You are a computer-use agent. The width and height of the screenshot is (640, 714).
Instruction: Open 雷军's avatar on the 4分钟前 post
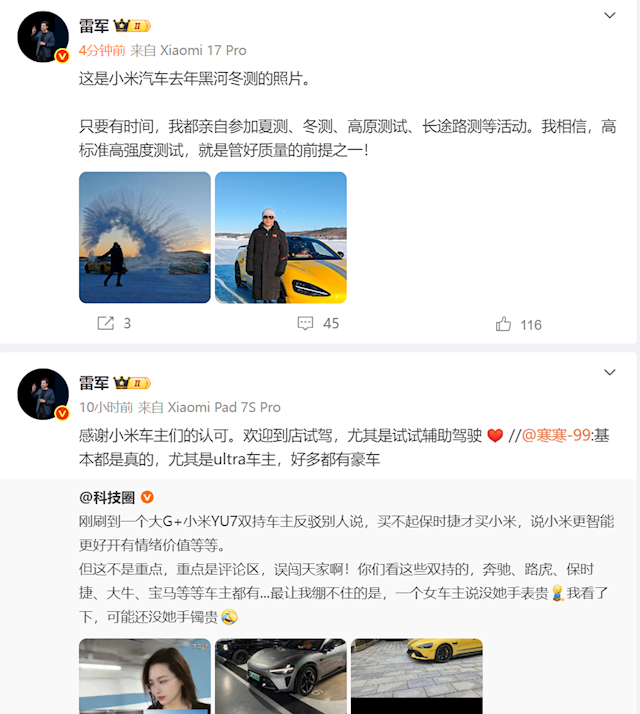click(43, 38)
